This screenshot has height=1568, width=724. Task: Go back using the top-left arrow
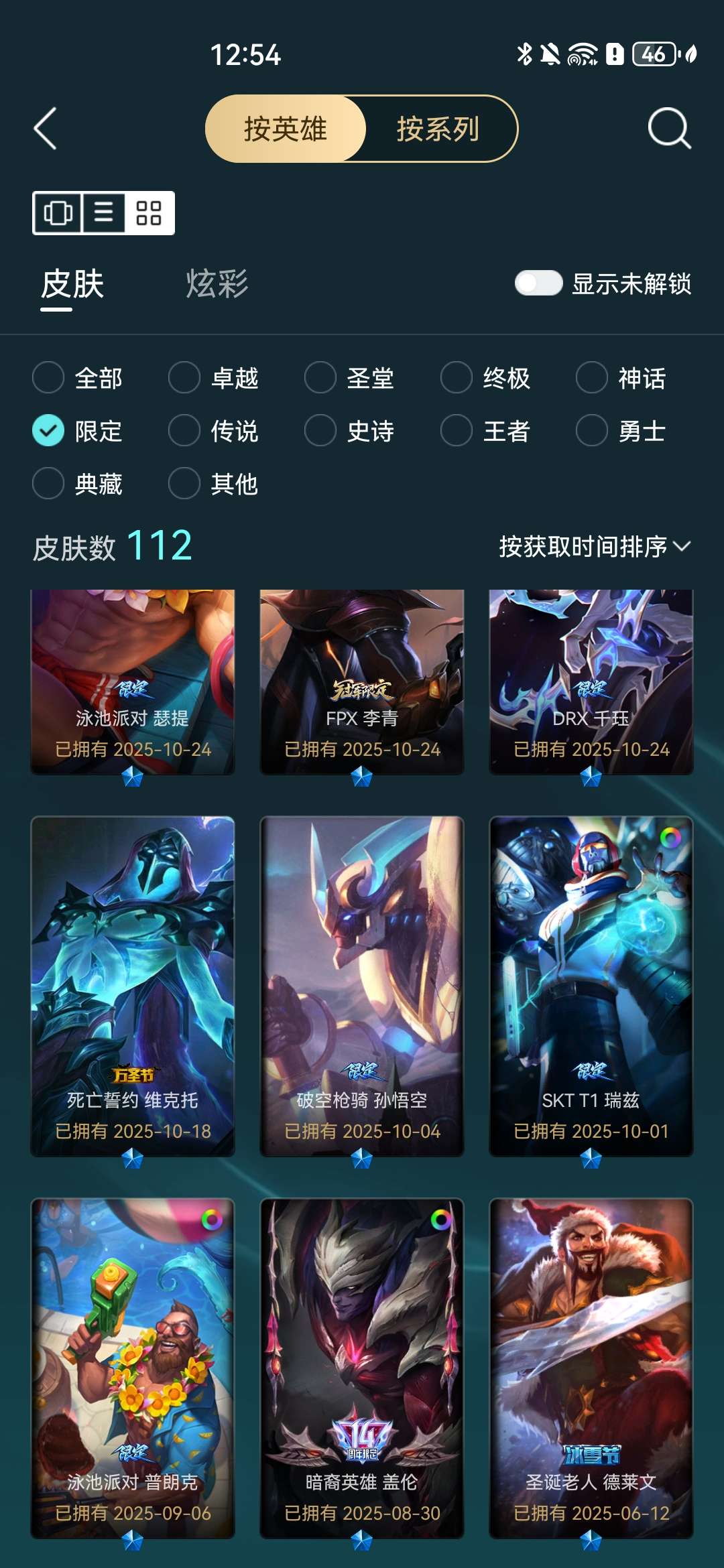(45, 129)
